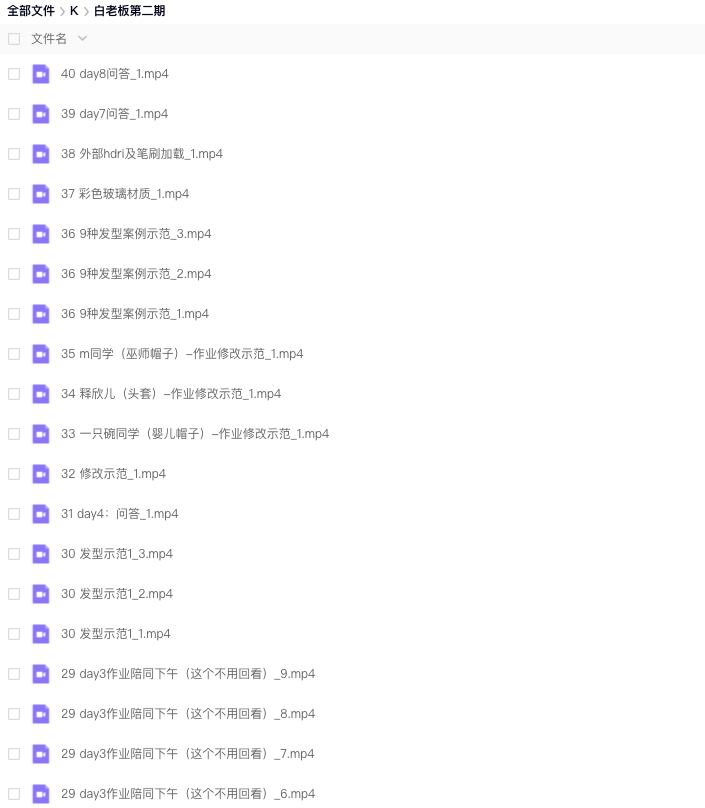
Task: Open 30 发型示范1_1.mp4
Action: click(x=115, y=634)
